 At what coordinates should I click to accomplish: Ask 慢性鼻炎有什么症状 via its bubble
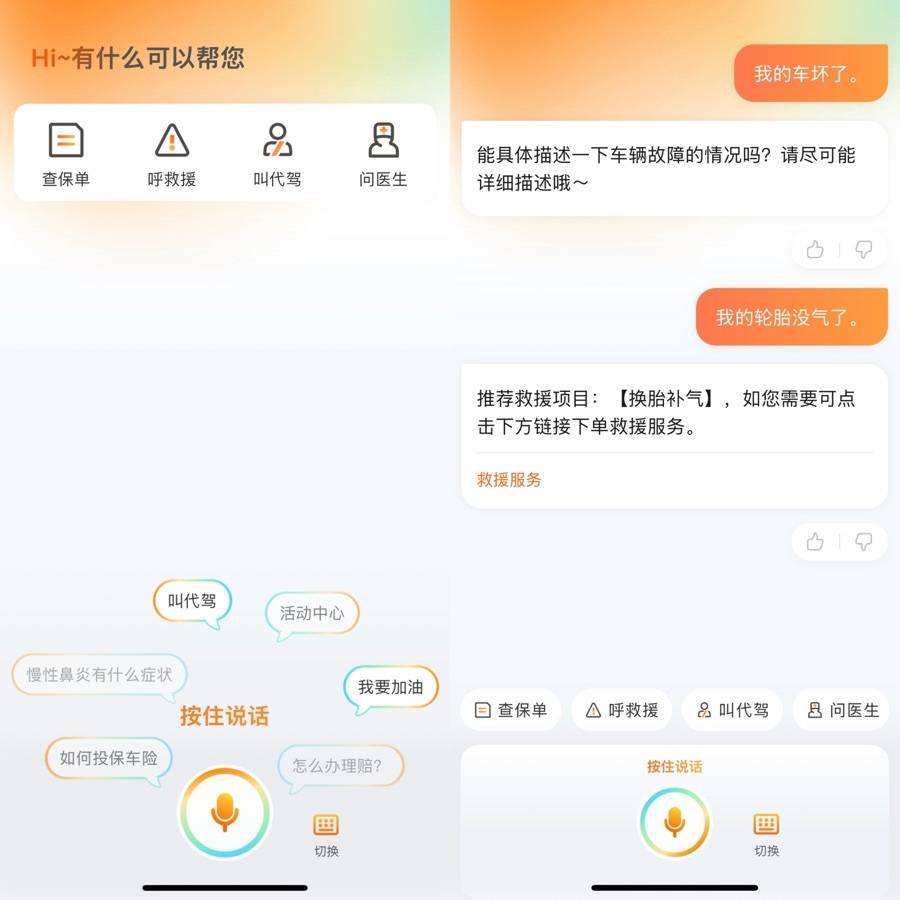pyautogui.click(x=100, y=675)
